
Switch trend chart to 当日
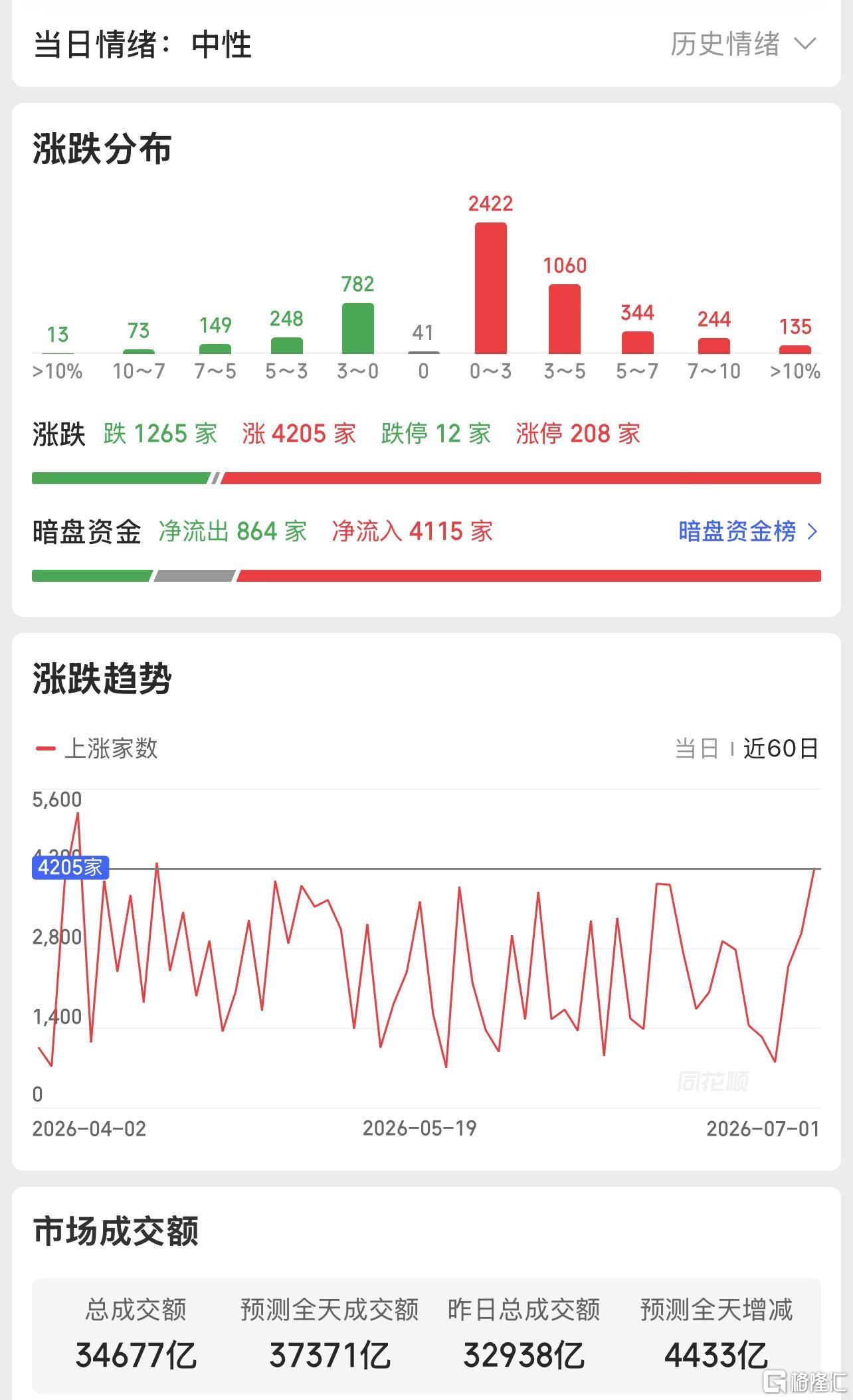(x=697, y=748)
